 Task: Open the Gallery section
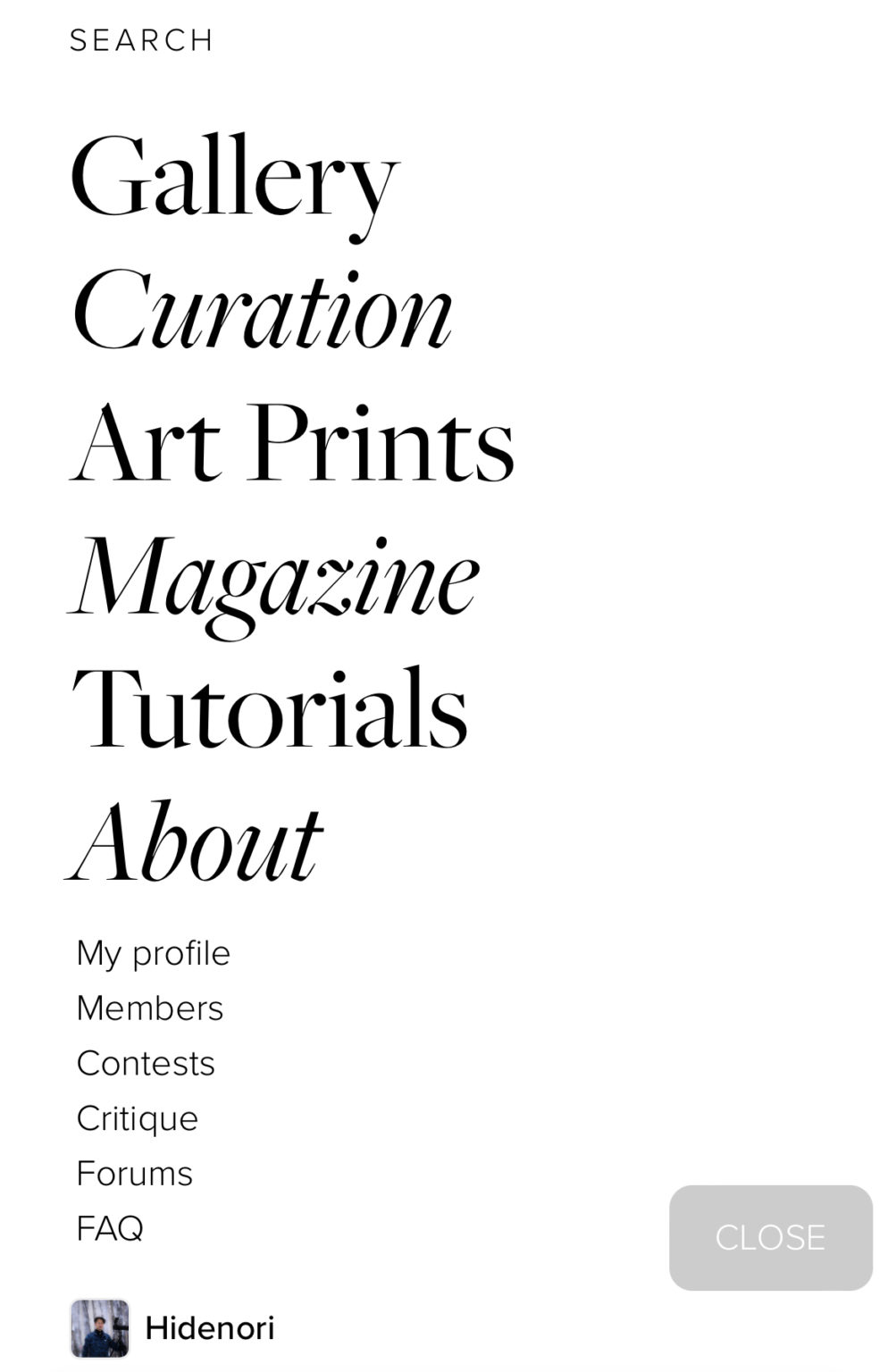click(234, 177)
